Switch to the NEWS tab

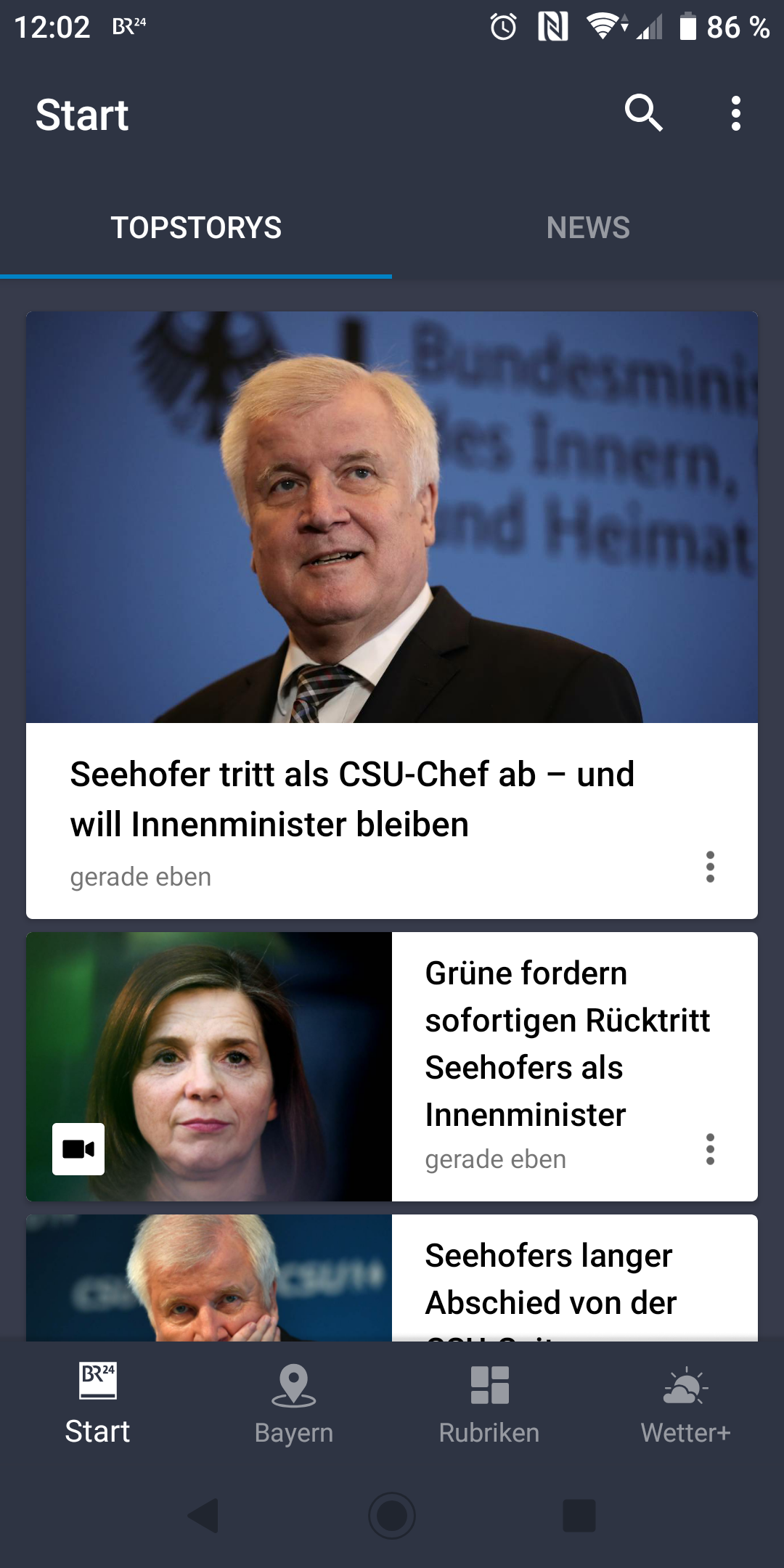point(588,228)
